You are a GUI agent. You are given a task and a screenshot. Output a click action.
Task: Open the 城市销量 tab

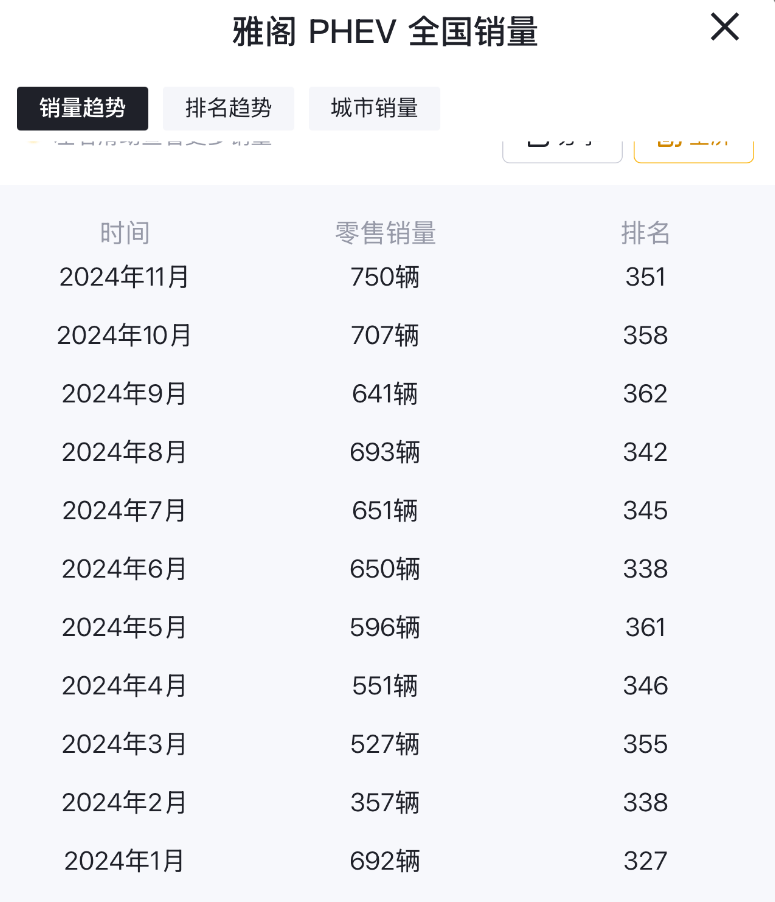[x=374, y=108]
